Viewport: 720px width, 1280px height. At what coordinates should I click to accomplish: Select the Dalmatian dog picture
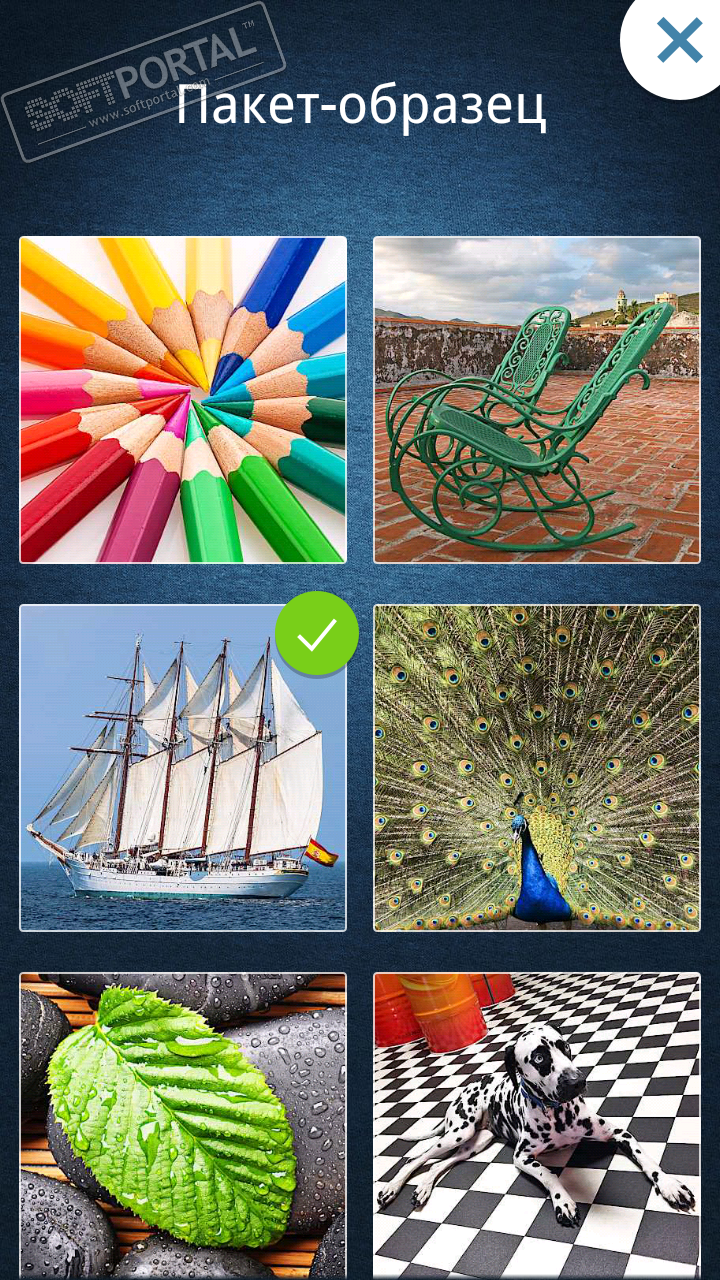537,1125
